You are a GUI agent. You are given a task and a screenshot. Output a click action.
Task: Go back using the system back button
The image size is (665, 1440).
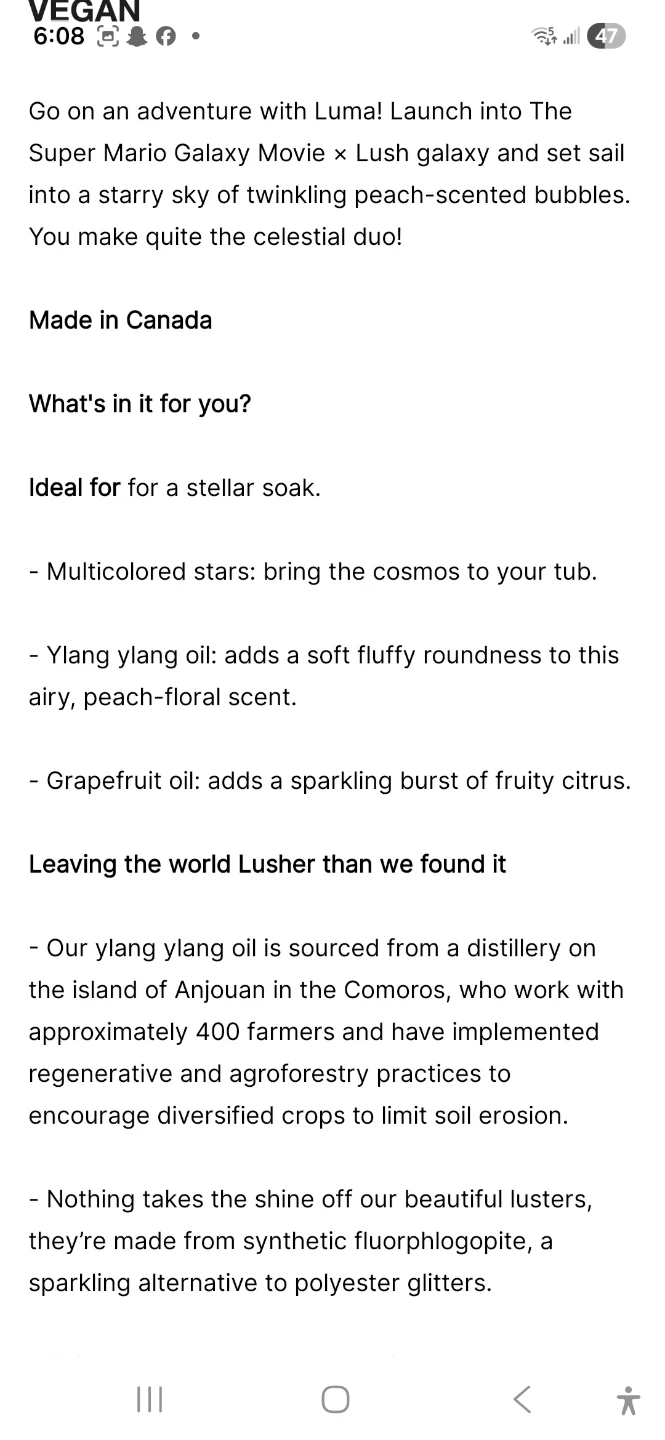521,1399
